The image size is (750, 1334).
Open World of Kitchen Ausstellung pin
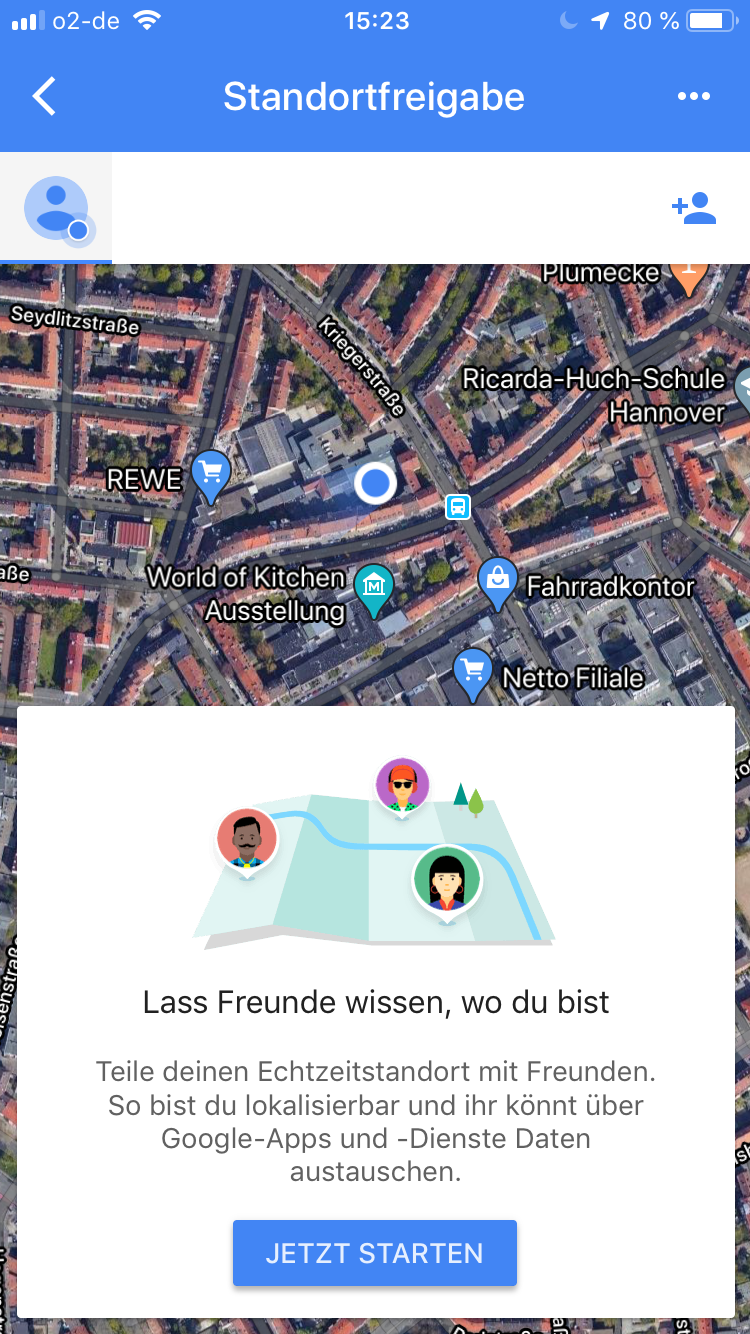374,589
